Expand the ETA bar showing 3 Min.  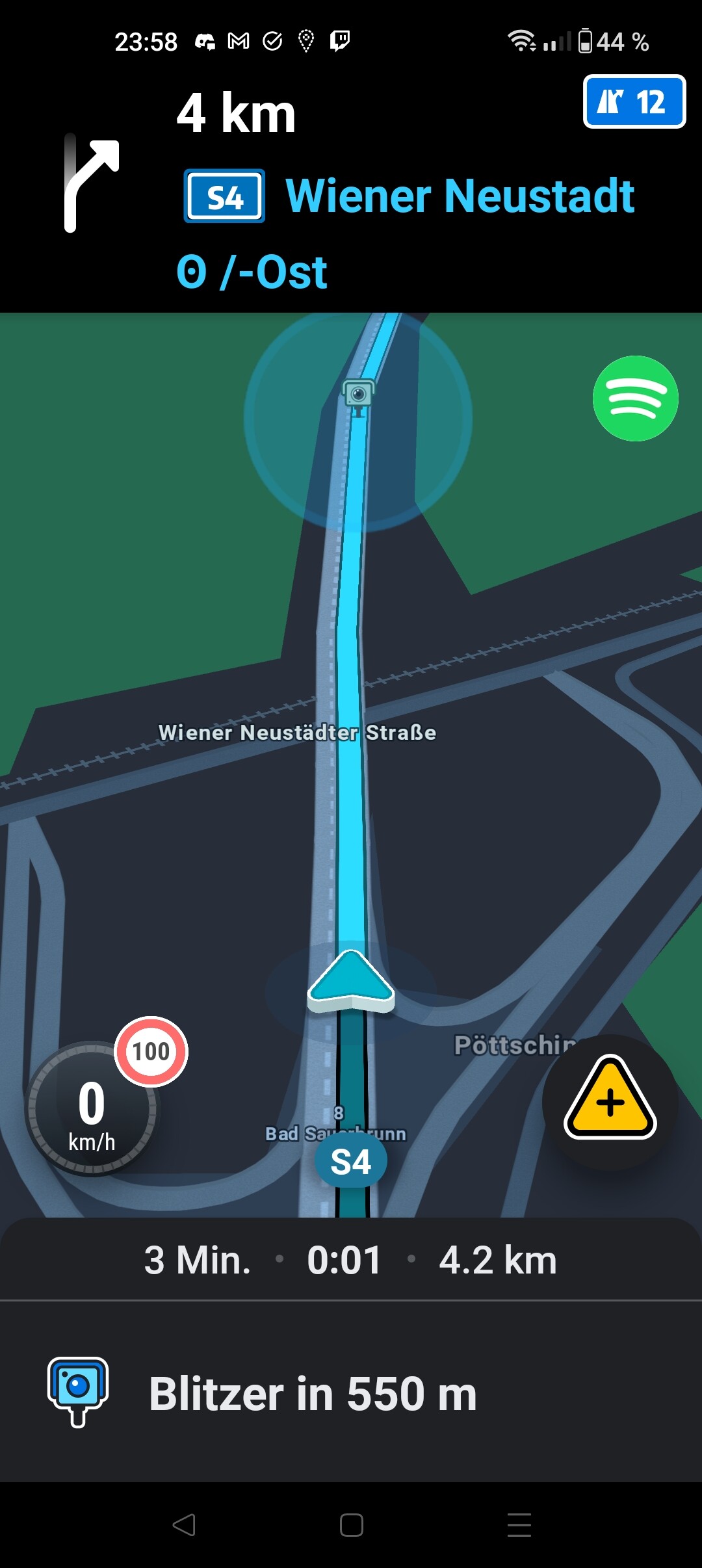351,1260
